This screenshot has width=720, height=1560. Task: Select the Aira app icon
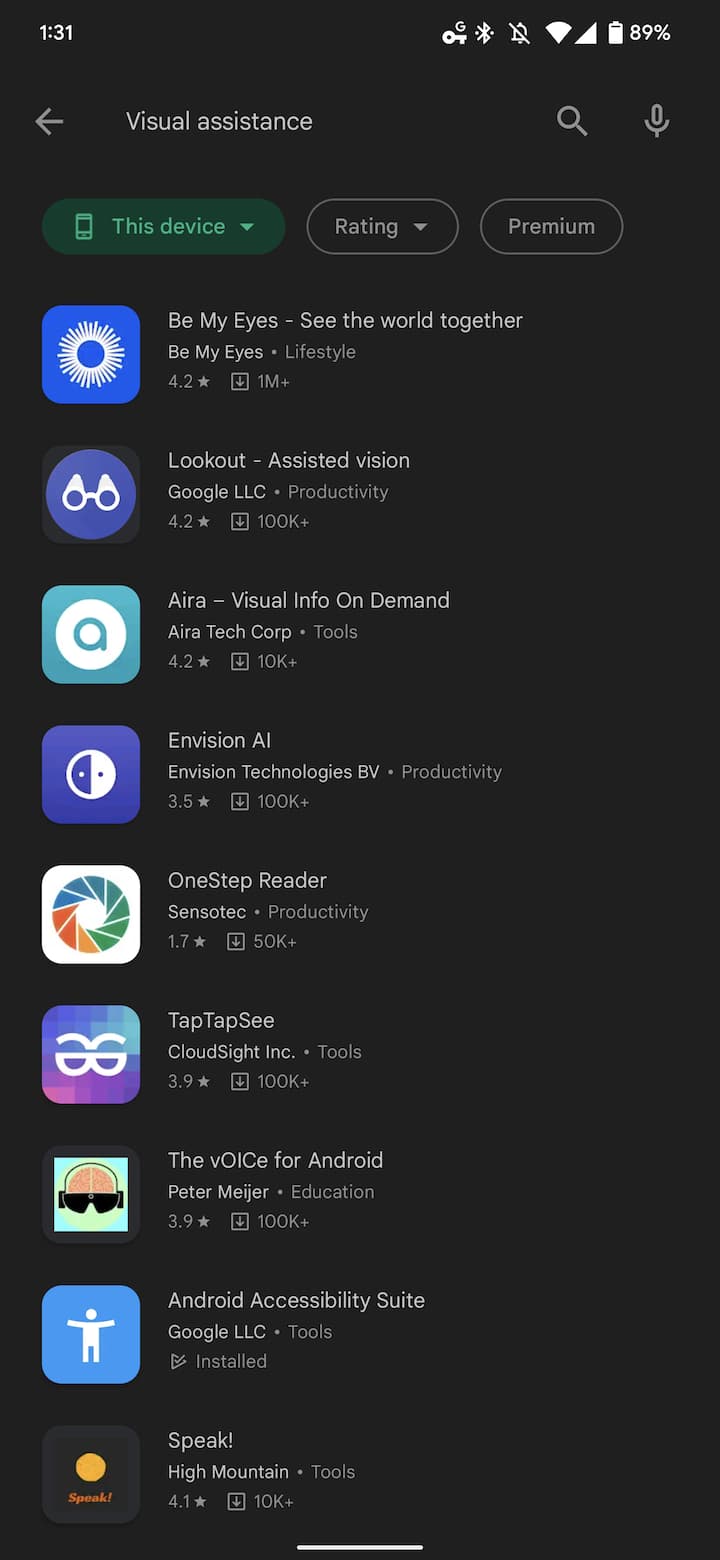pyautogui.click(x=91, y=634)
